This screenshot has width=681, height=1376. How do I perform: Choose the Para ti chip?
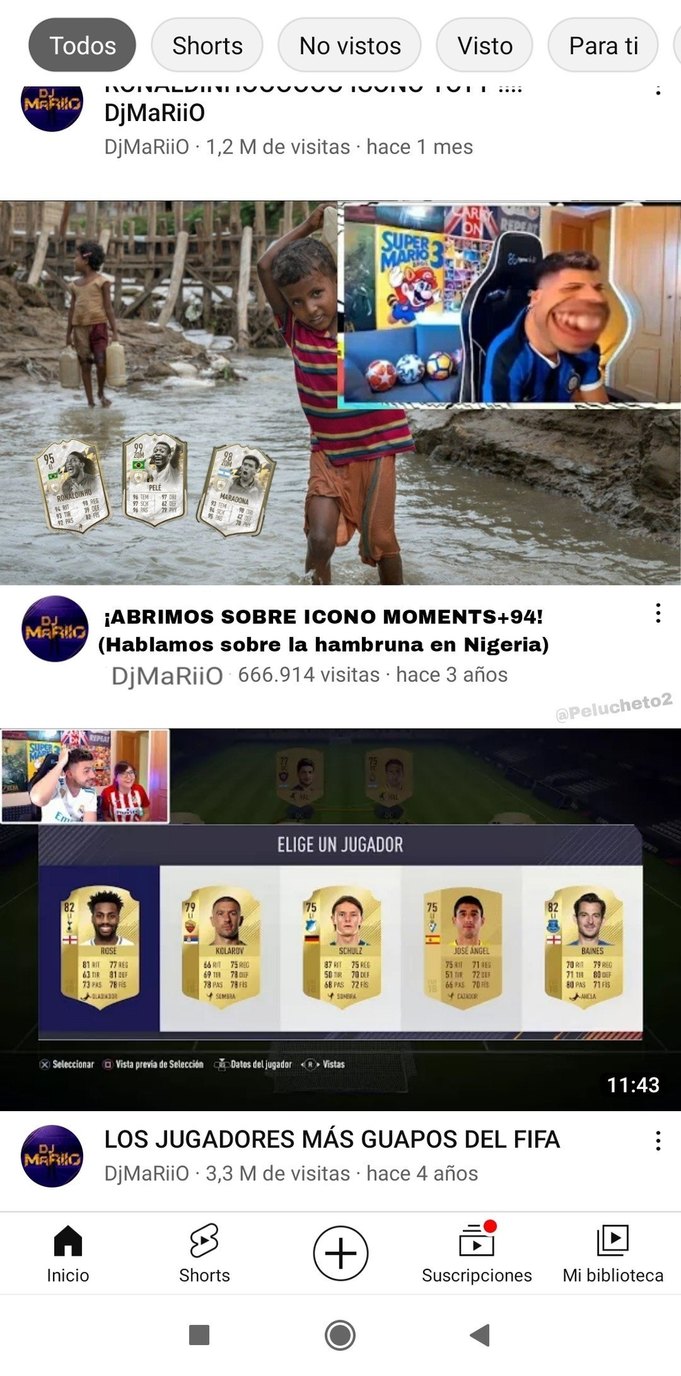(x=602, y=45)
